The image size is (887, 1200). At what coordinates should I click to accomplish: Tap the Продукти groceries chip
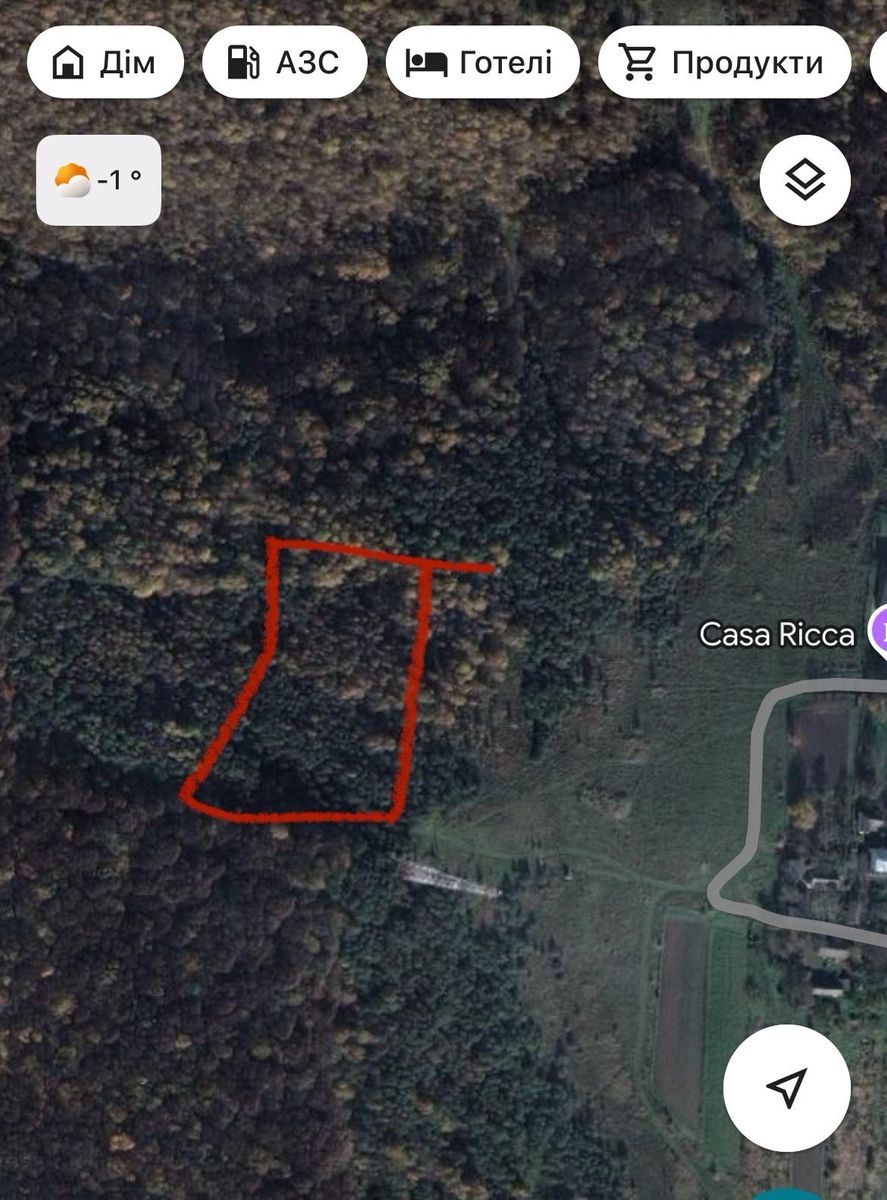click(724, 62)
